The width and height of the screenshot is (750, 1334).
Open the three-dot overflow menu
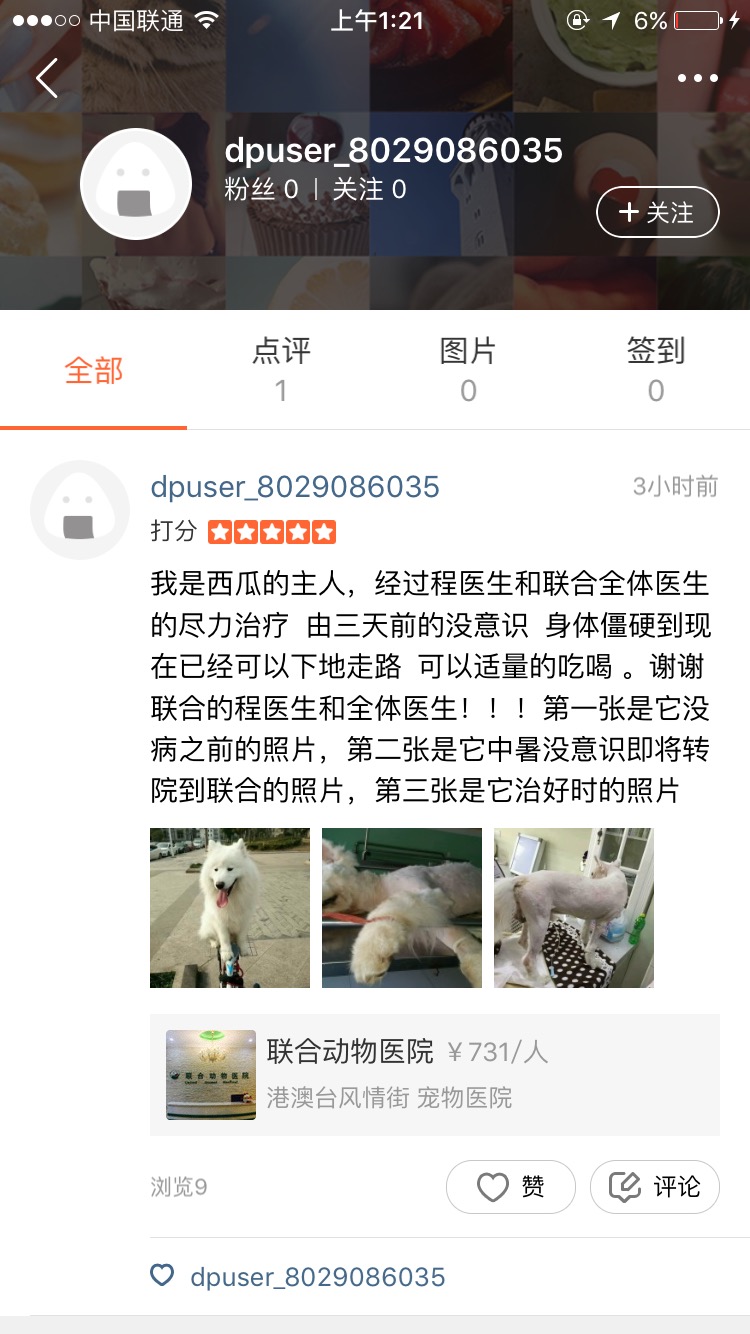pyautogui.click(x=697, y=79)
